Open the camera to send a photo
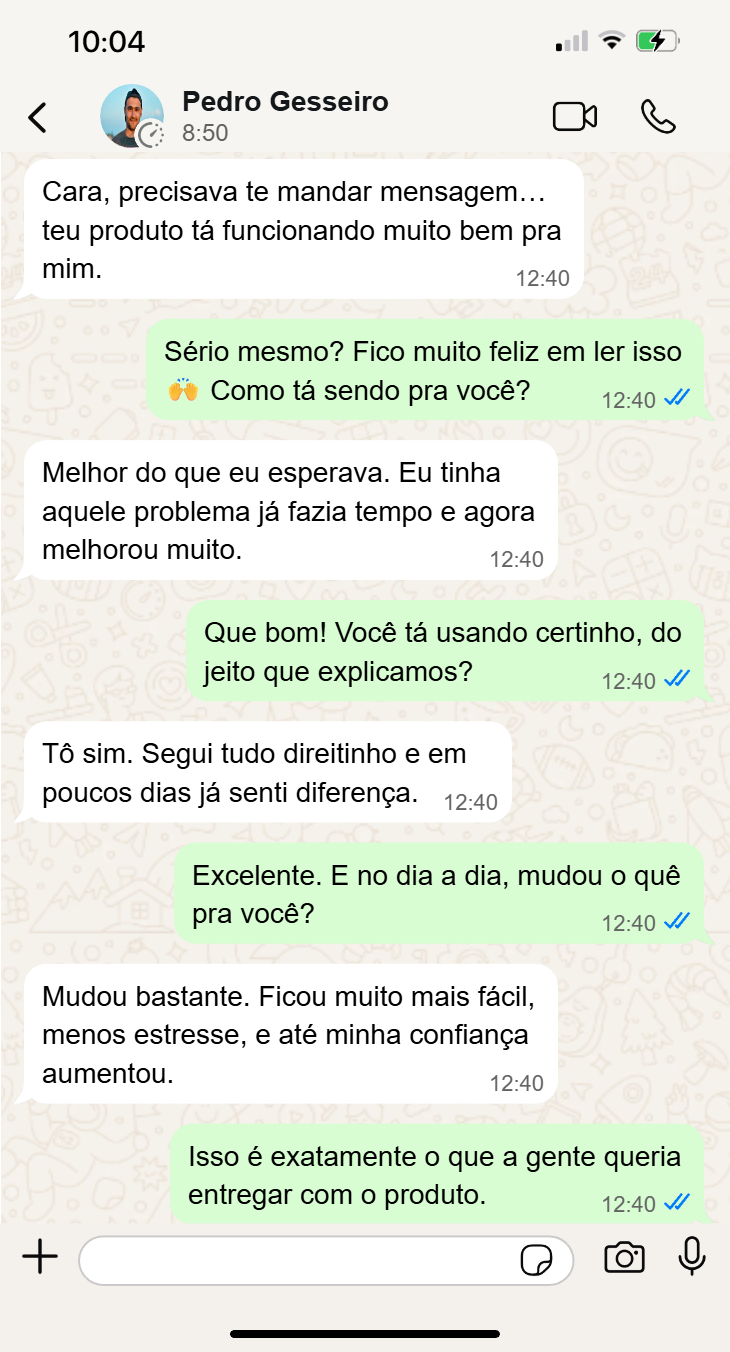730x1352 pixels. coord(624,1257)
